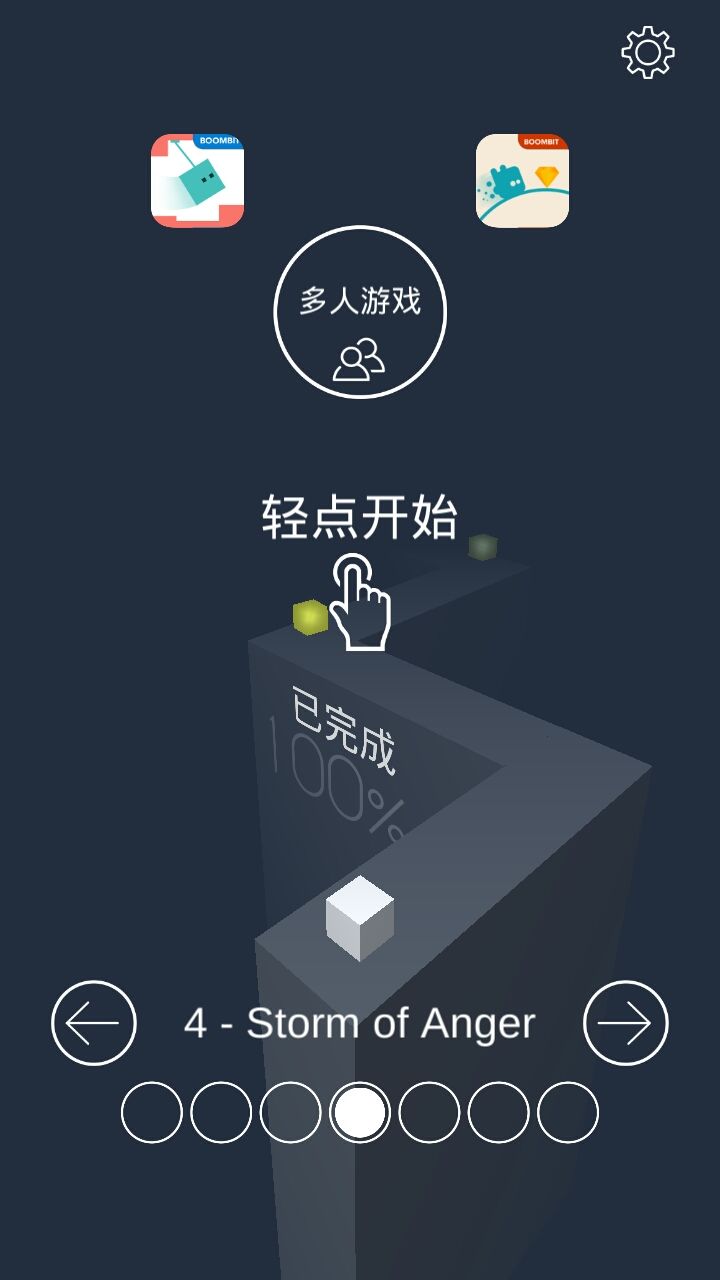Screen dimensions: 720x1280
Task: Select the multiplayer people icon
Action: tap(360, 358)
